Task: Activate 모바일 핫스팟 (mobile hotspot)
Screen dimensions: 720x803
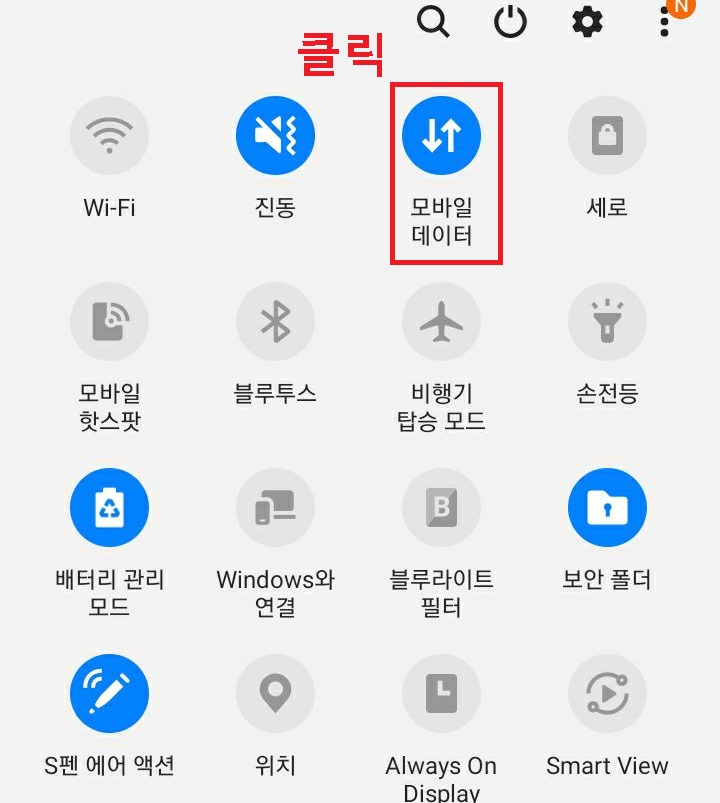Action: [x=110, y=321]
